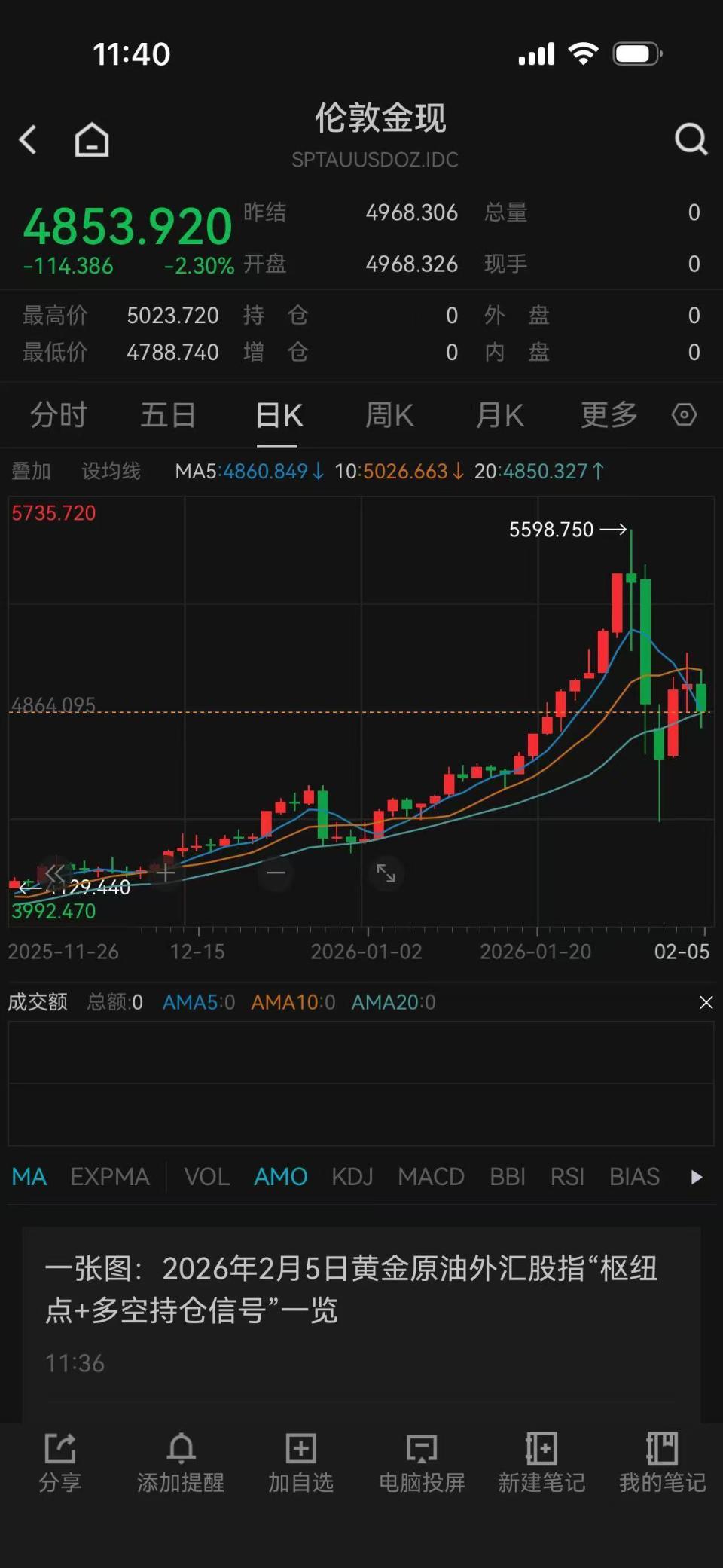
Task: Toggle moving average settings via 设均线
Action: pyautogui.click(x=110, y=470)
